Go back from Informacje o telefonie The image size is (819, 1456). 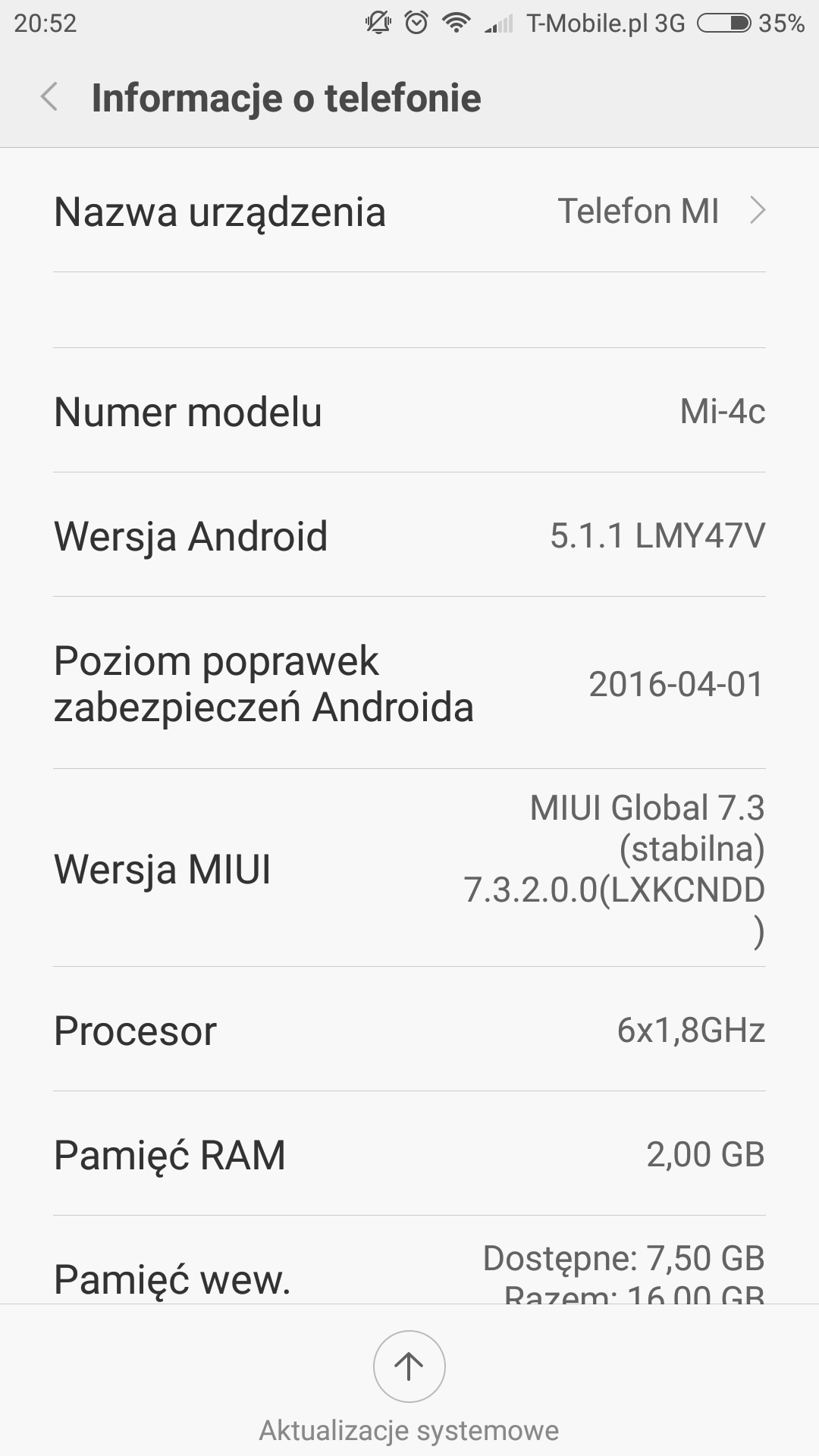(50, 98)
